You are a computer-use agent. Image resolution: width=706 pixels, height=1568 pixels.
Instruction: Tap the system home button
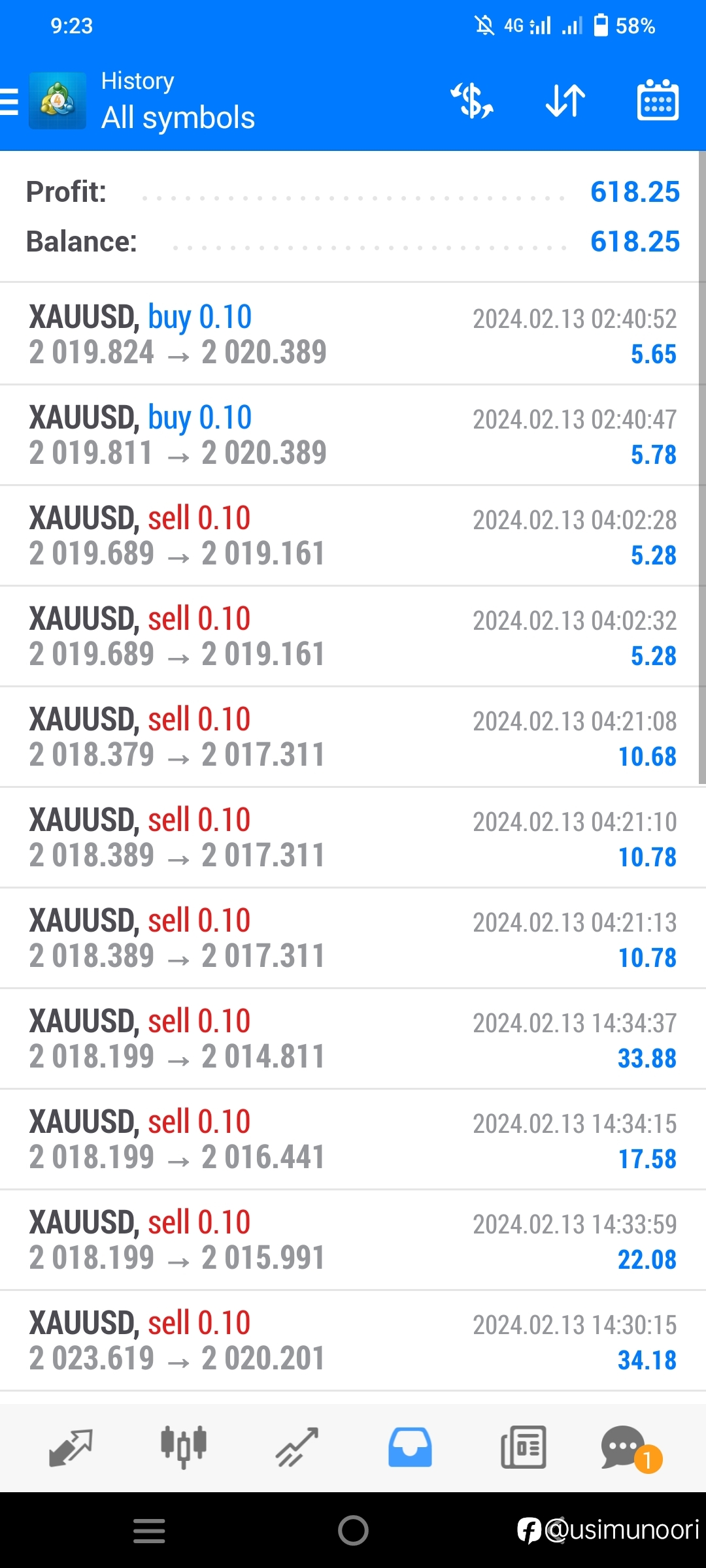pos(353,1530)
